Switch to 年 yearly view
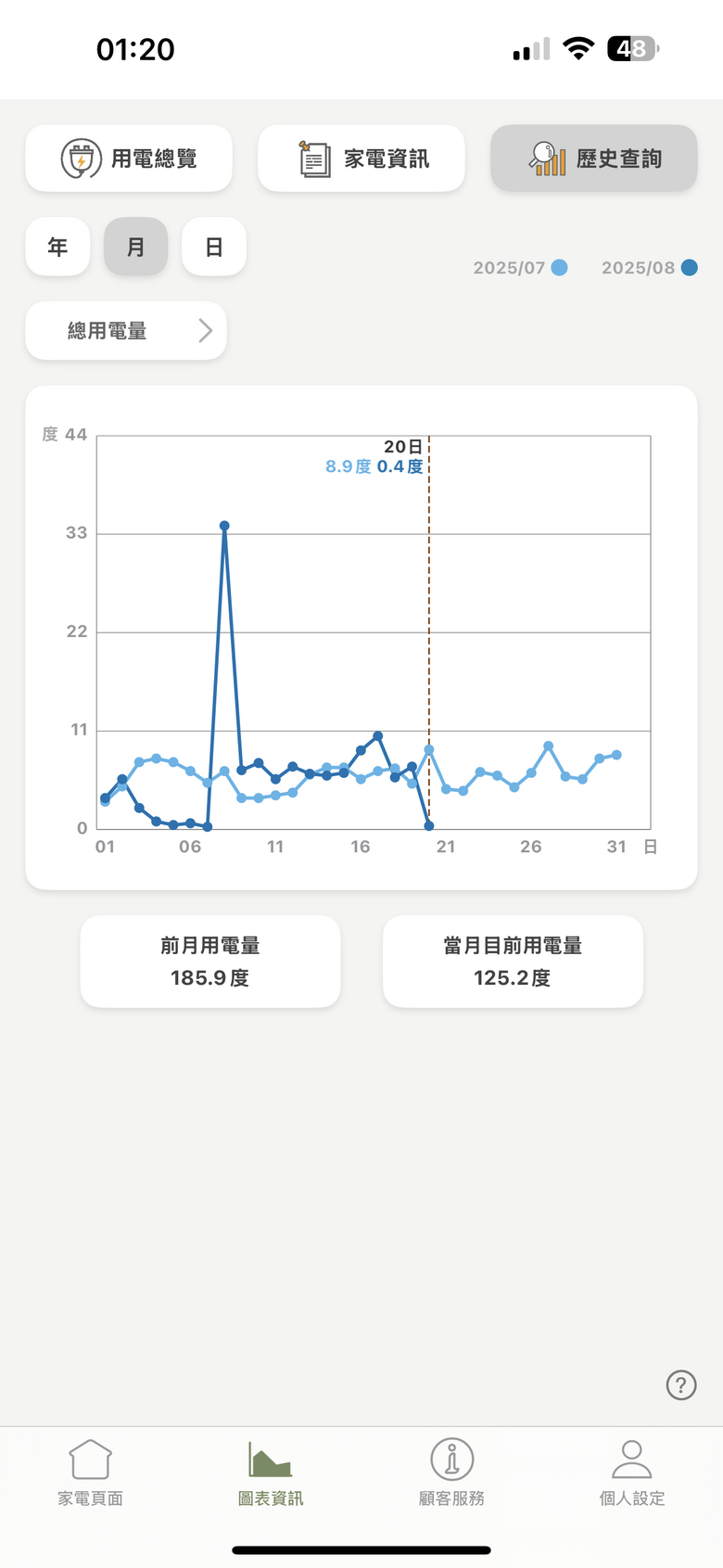This screenshot has width=723, height=1568. 57,247
